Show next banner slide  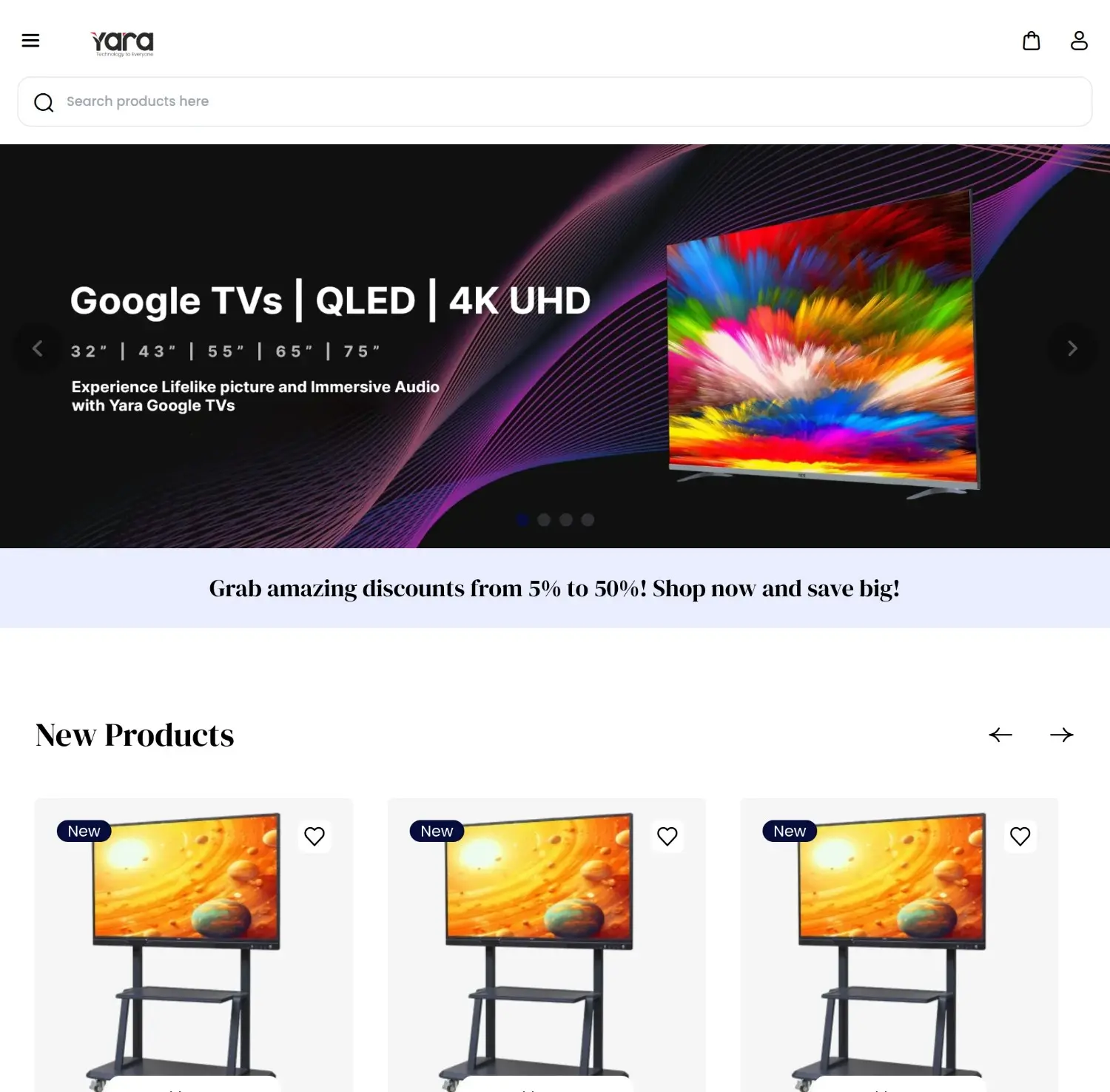[x=1072, y=348]
